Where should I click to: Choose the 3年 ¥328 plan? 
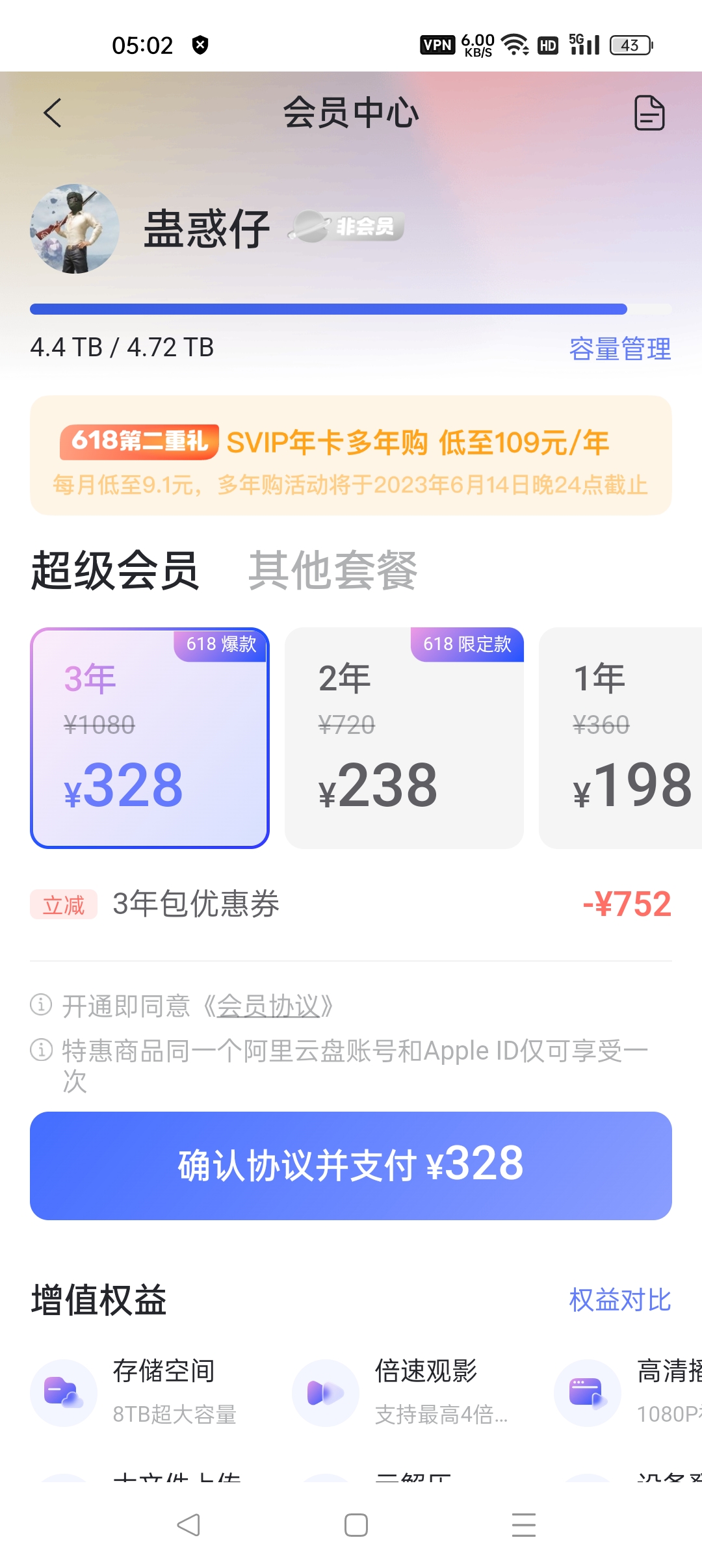click(x=149, y=738)
